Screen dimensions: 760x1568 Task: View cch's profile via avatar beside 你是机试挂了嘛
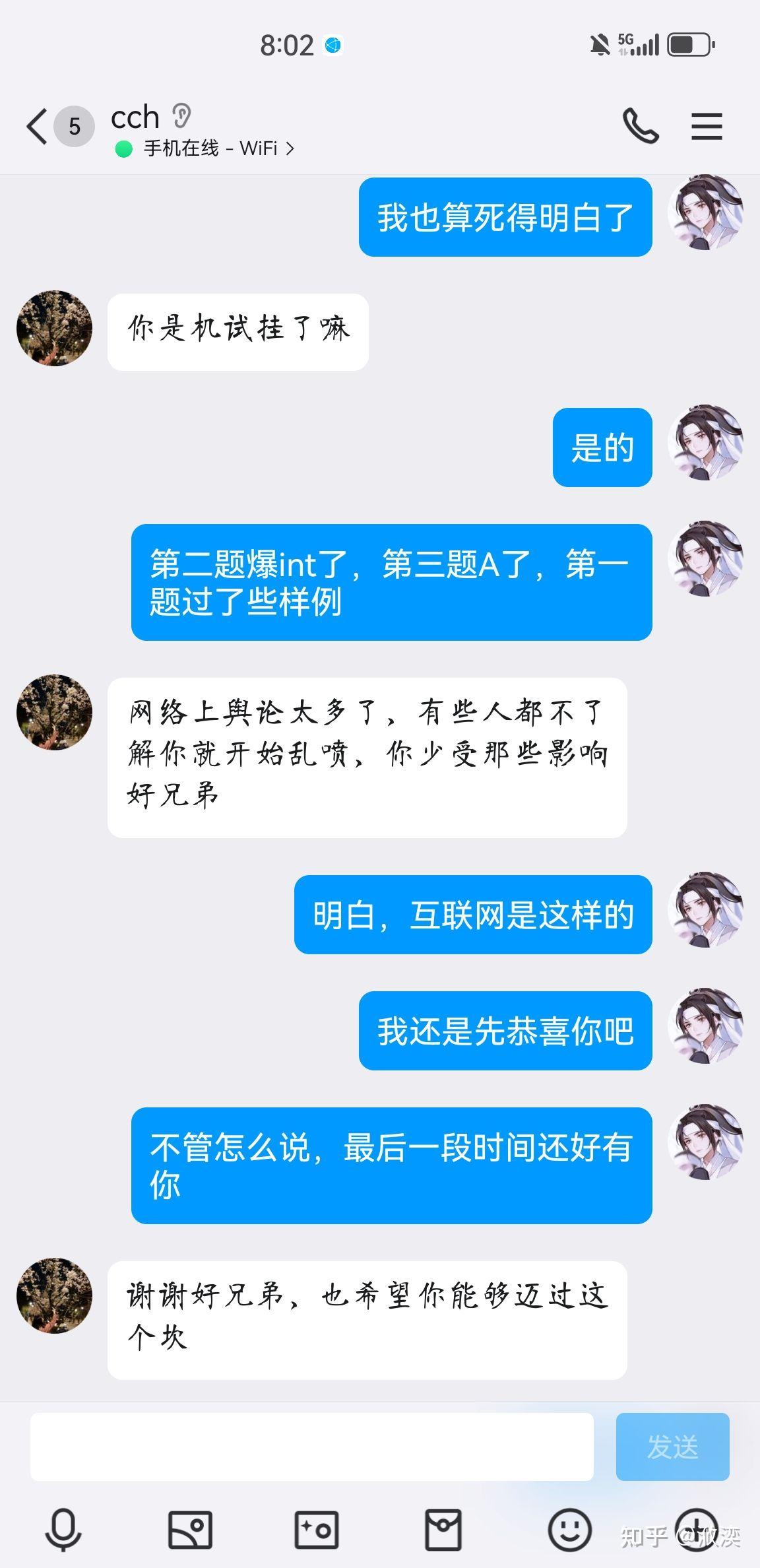click(54, 328)
